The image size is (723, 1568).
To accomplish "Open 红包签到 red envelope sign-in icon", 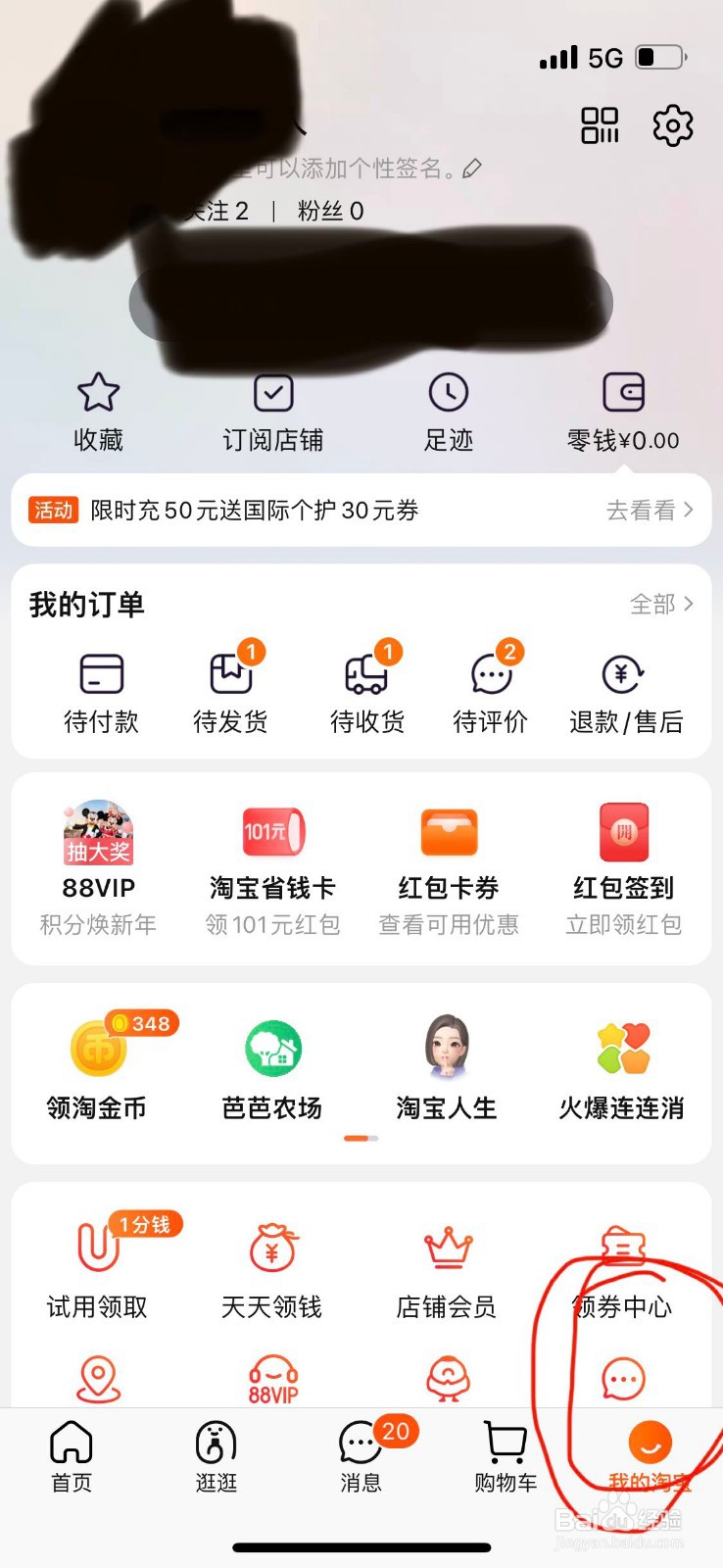I will (623, 831).
